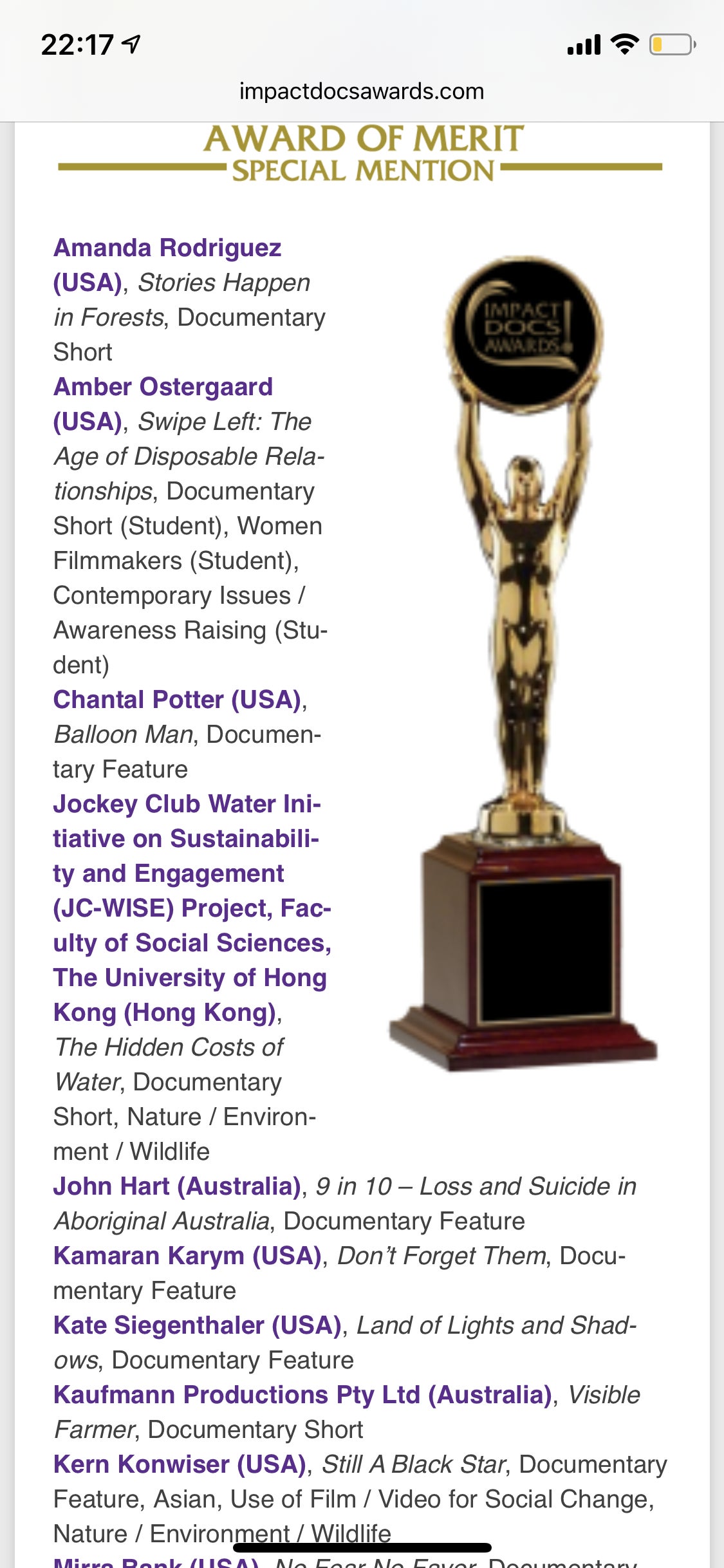Tap the Kate Siegenthaler (USA) link

pyautogui.click(x=197, y=1326)
